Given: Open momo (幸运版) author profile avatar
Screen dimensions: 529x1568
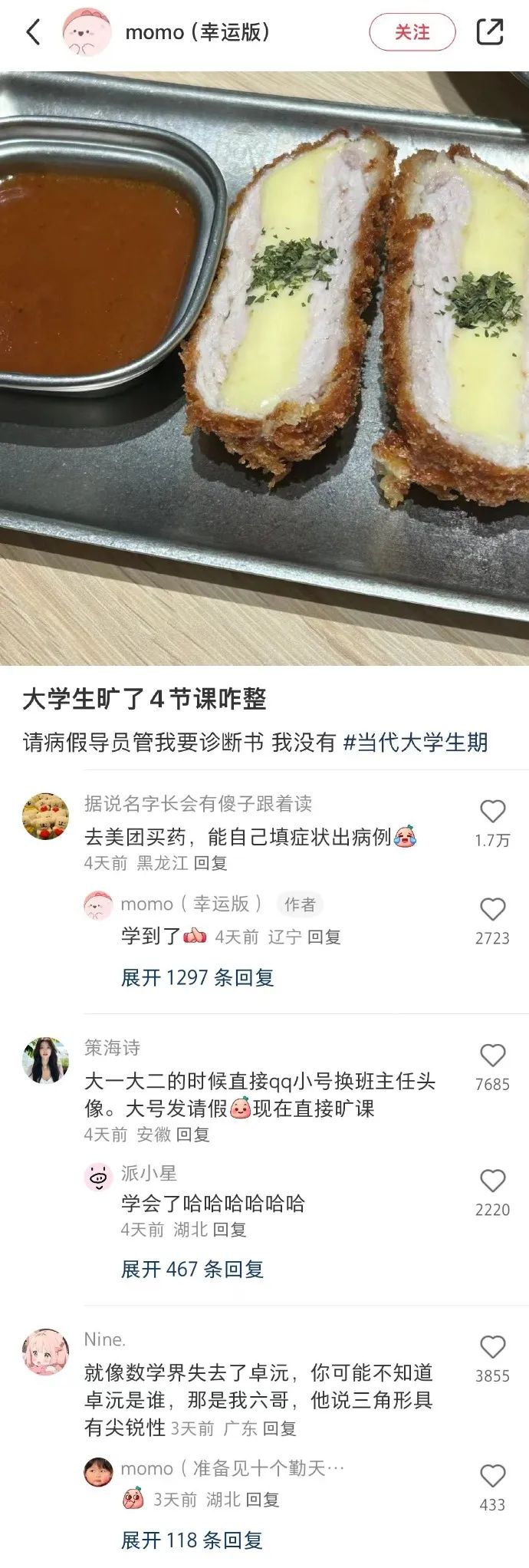Looking at the screenshot, I should (86, 32).
